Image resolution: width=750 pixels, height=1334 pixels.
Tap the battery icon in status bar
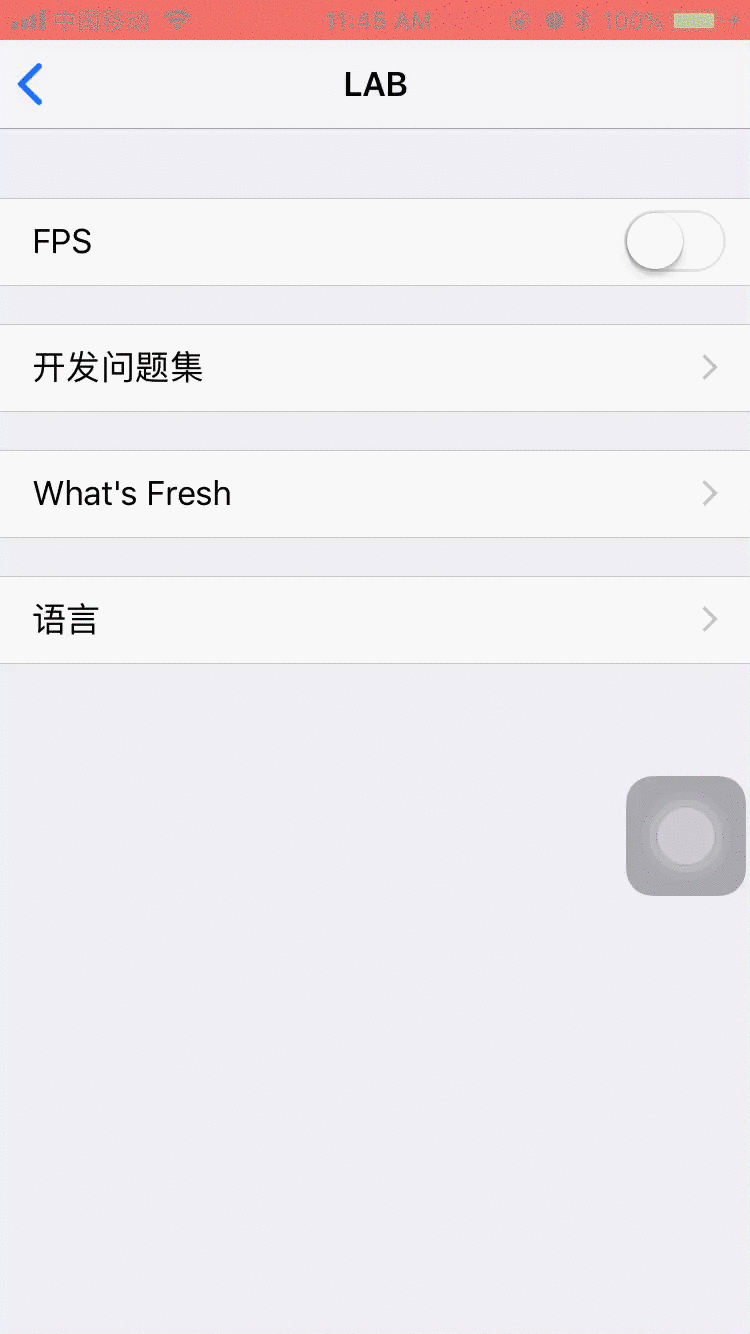click(x=693, y=19)
